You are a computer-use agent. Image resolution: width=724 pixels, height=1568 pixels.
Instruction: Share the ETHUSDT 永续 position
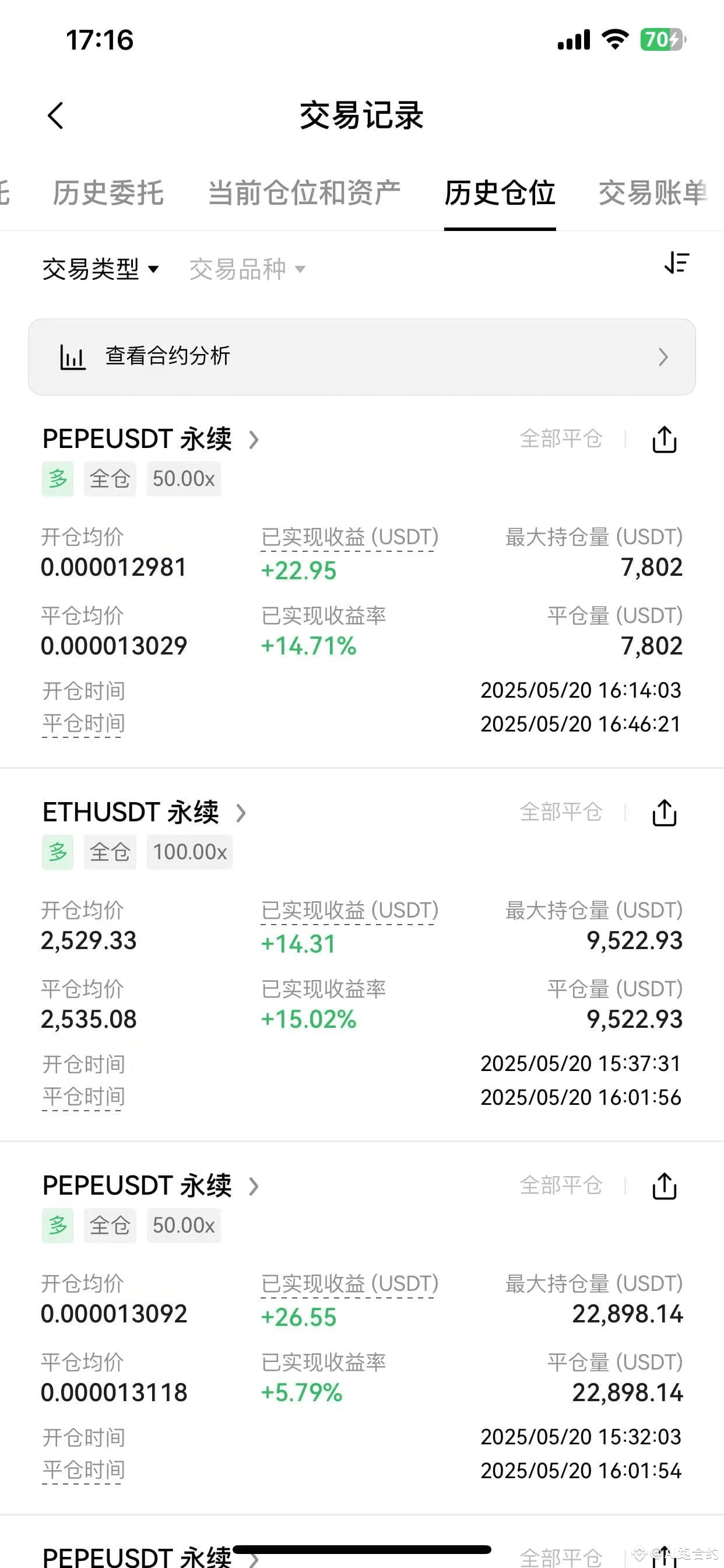coord(665,813)
